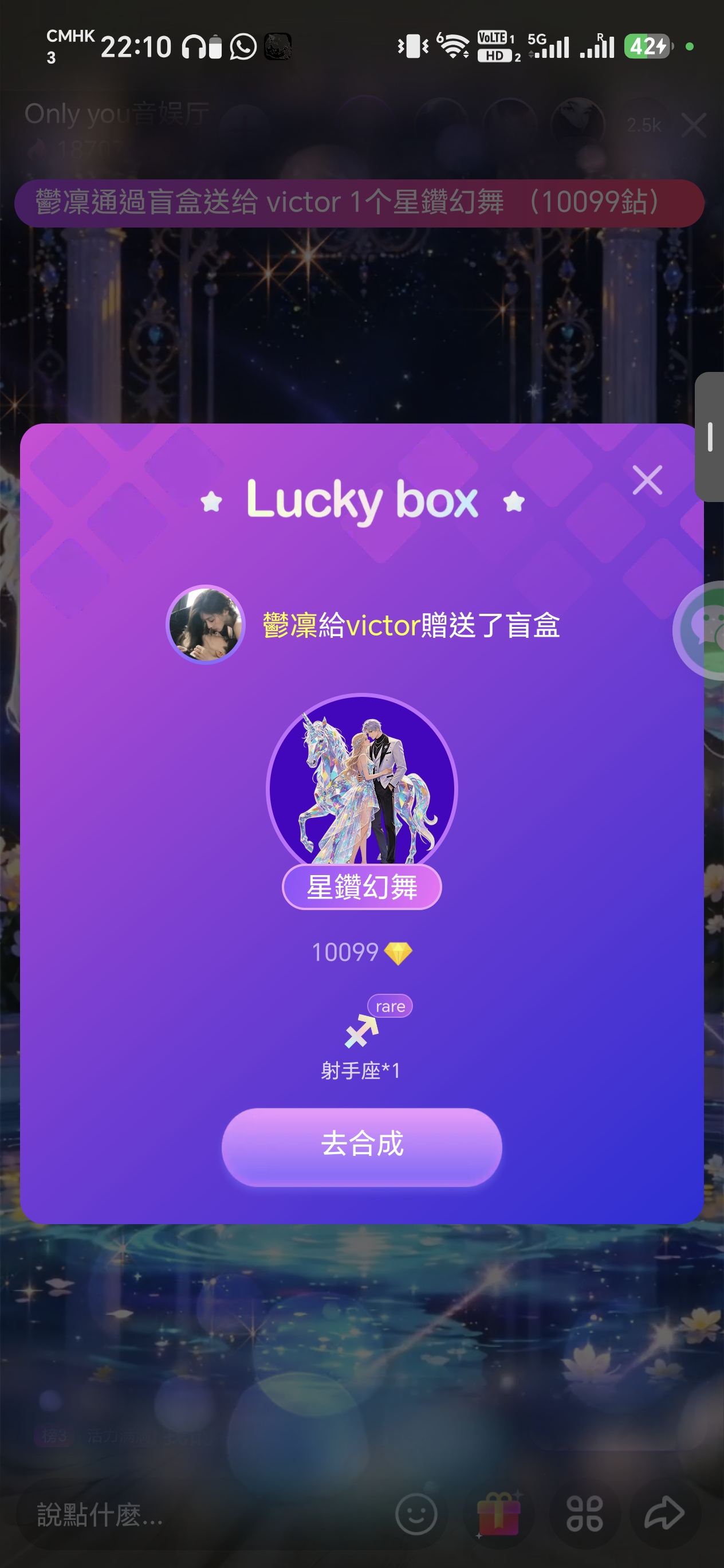Viewport: 724px width, 1568px height.
Task: Tap the edge sidebar handle
Action: coord(710,437)
